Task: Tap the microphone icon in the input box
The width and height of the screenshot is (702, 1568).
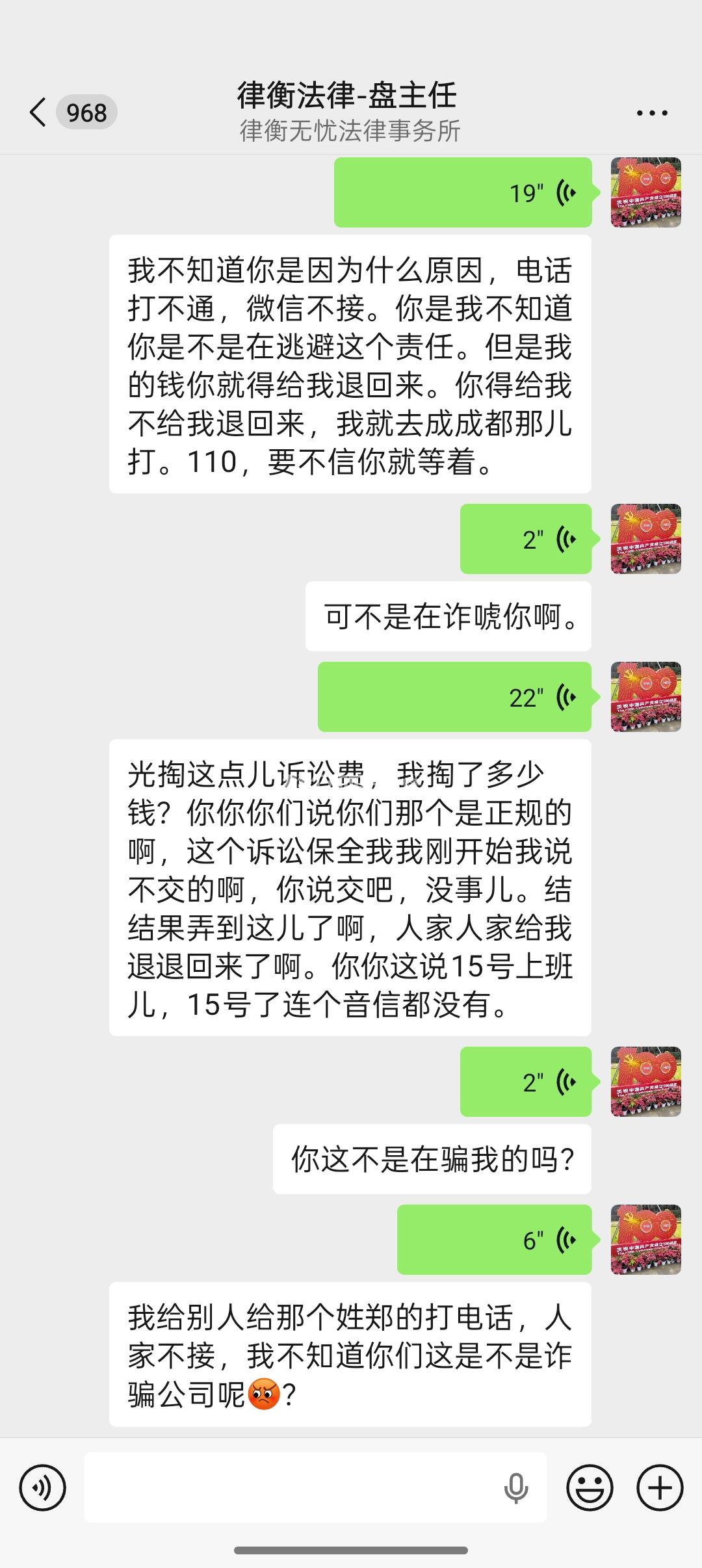Action: 516,1487
